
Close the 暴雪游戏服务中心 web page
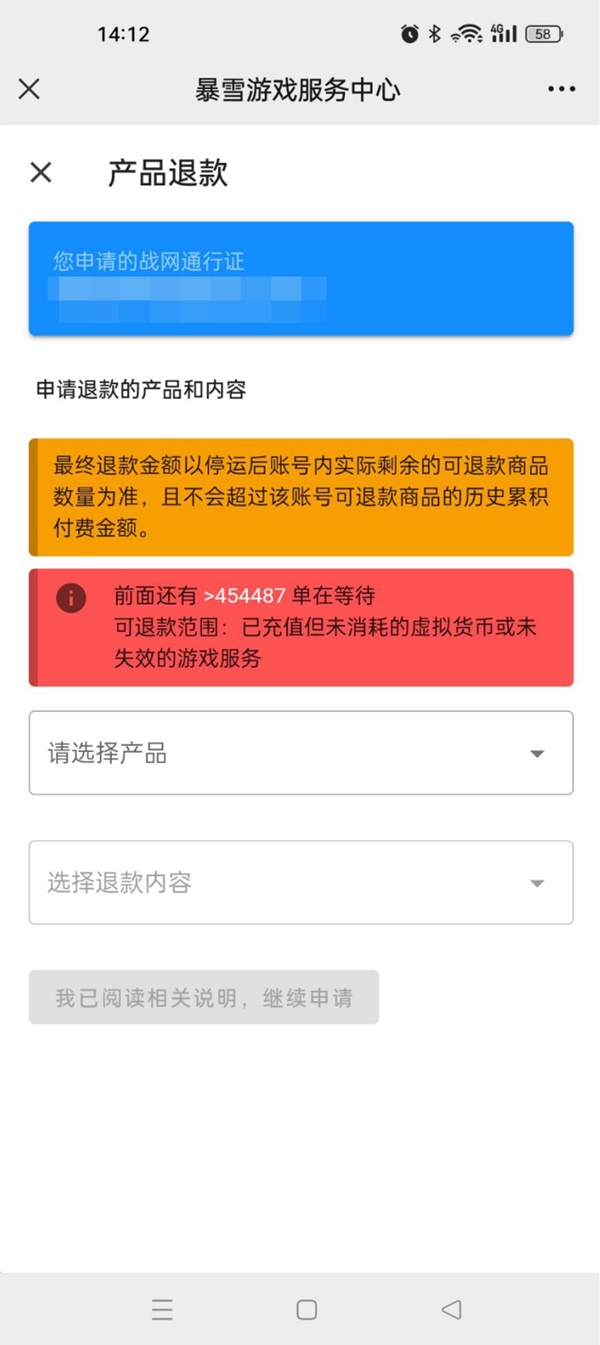[x=29, y=89]
